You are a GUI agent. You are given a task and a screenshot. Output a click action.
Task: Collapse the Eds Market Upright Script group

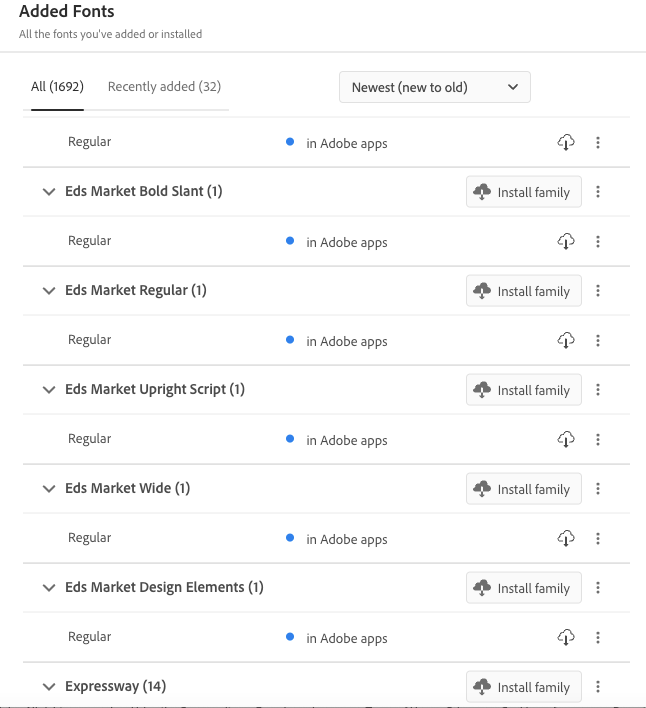tap(49, 390)
